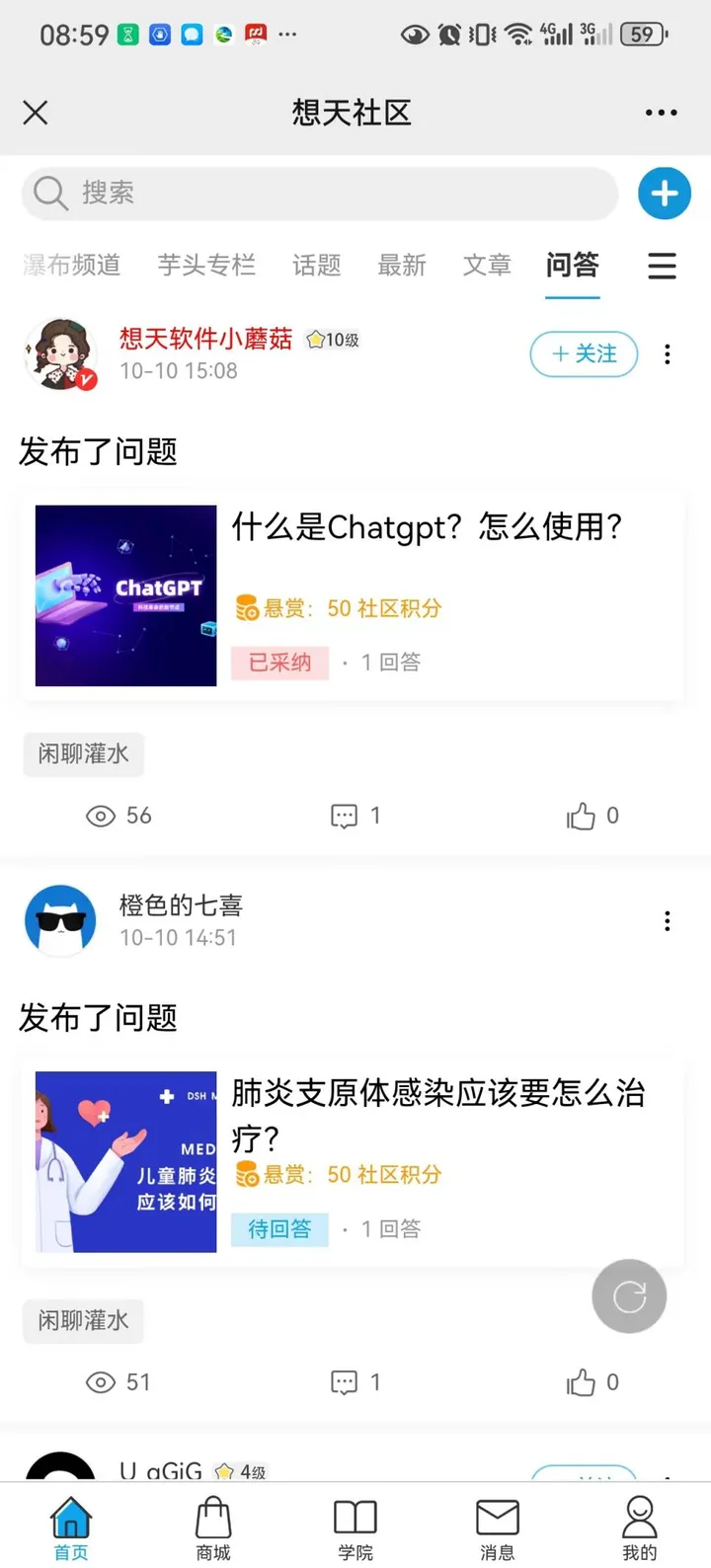Open the top-right three-dot overflow menu
Image resolution: width=711 pixels, height=1568 pixels.
[x=661, y=113]
